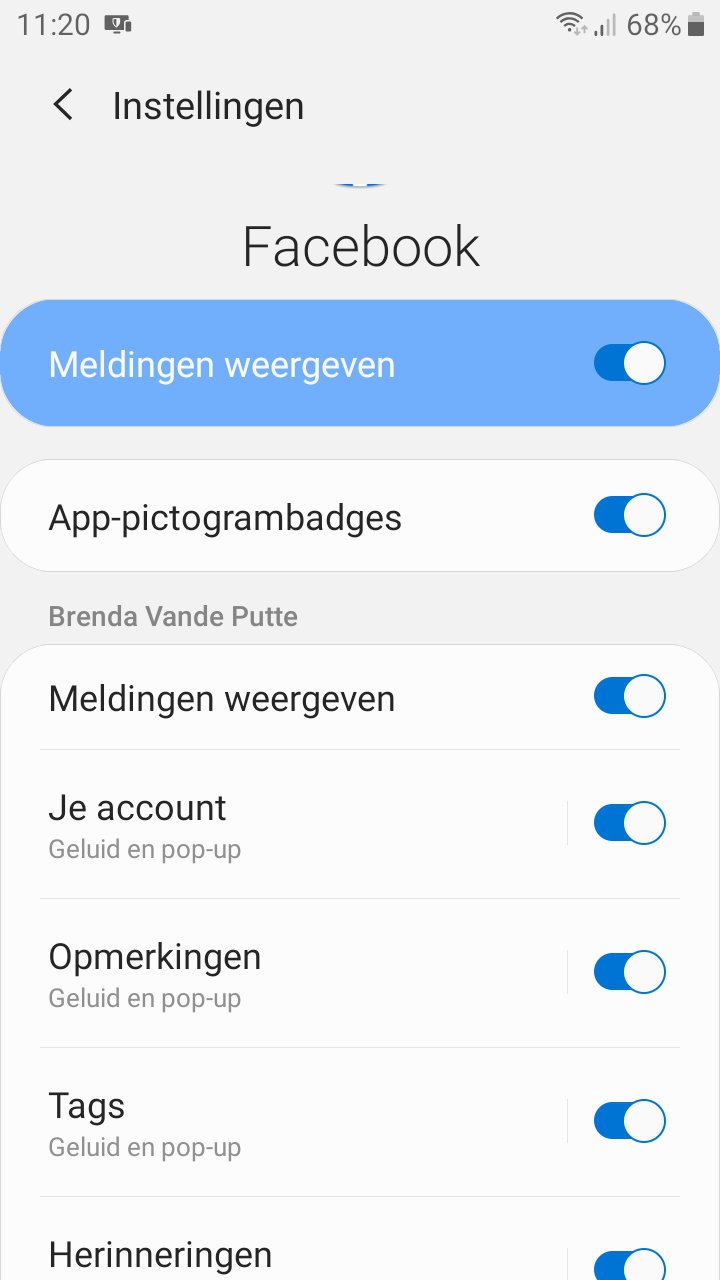Toggle Meldingen weergeven under Brenda Vande Putte
720x1280 pixels.
coord(630,696)
